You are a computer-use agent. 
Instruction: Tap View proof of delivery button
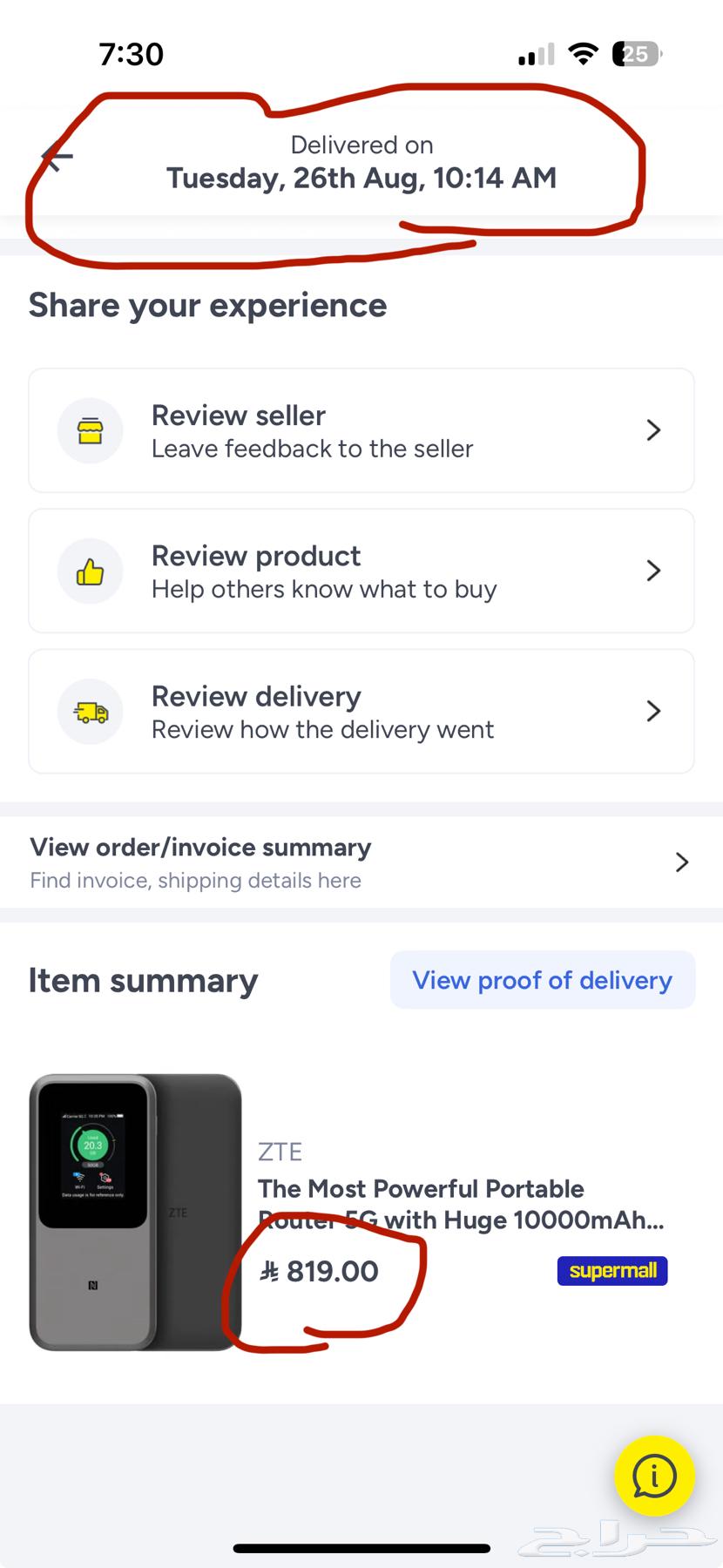pyautogui.click(x=542, y=980)
